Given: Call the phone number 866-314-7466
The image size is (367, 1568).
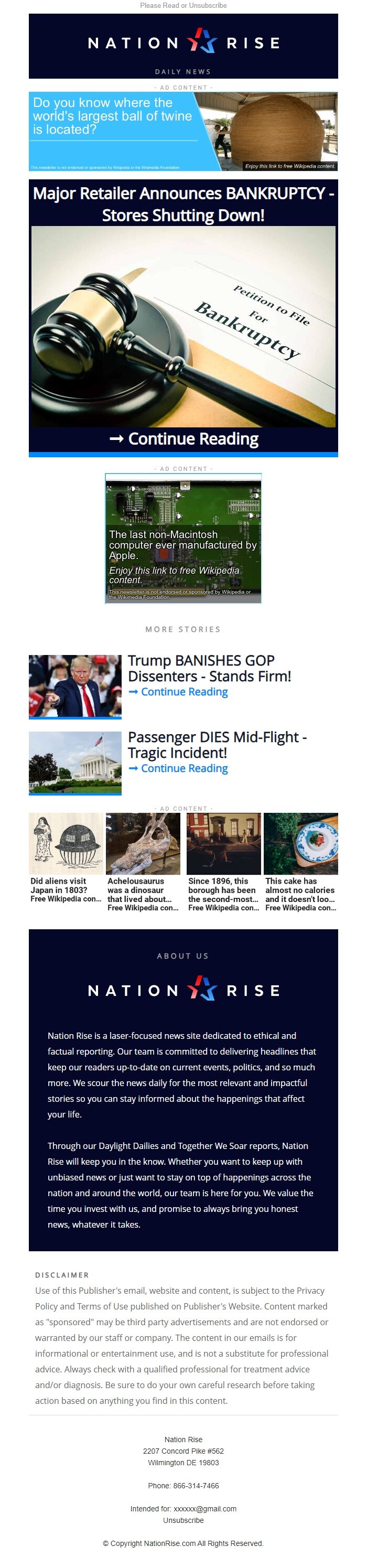Looking at the screenshot, I should click(x=196, y=1485).
